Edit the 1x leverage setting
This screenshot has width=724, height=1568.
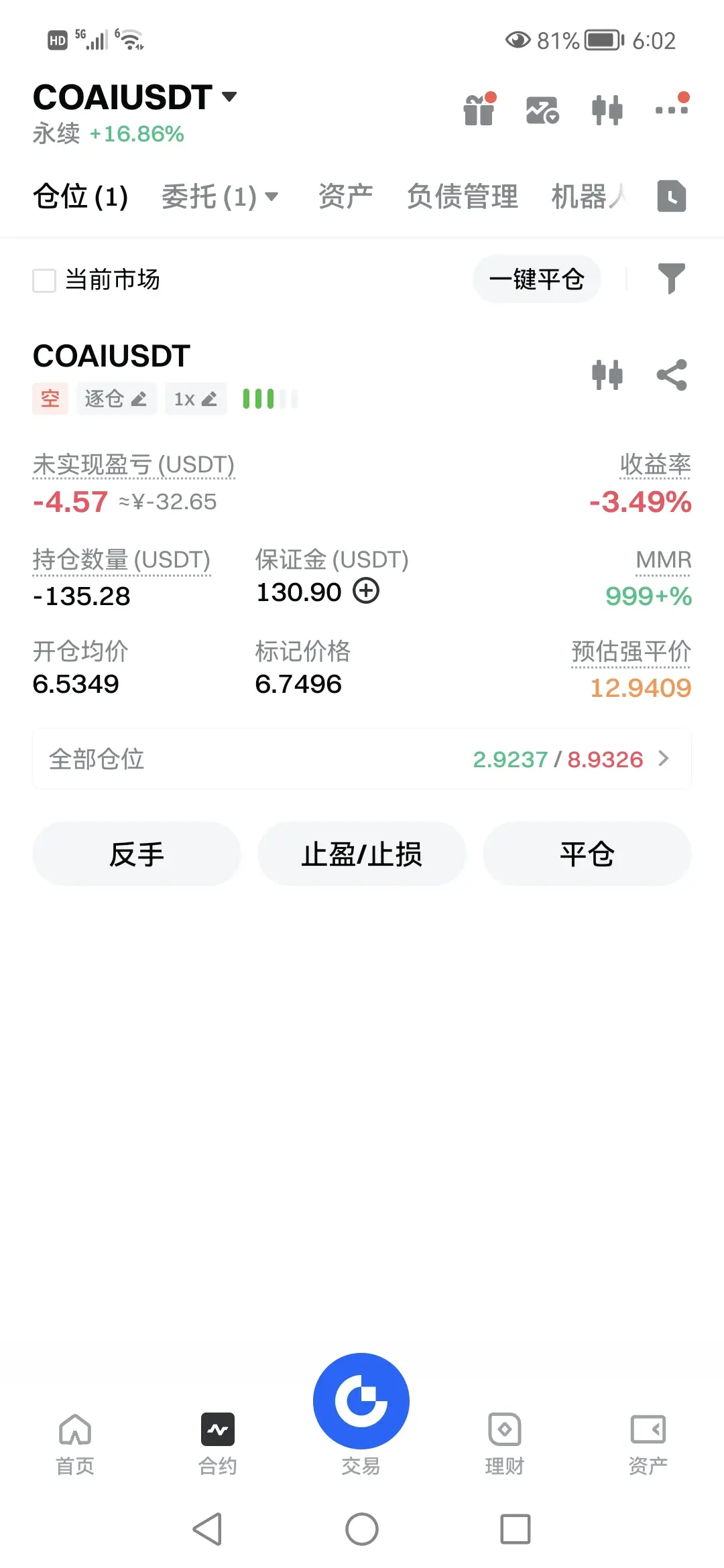click(x=196, y=399)
